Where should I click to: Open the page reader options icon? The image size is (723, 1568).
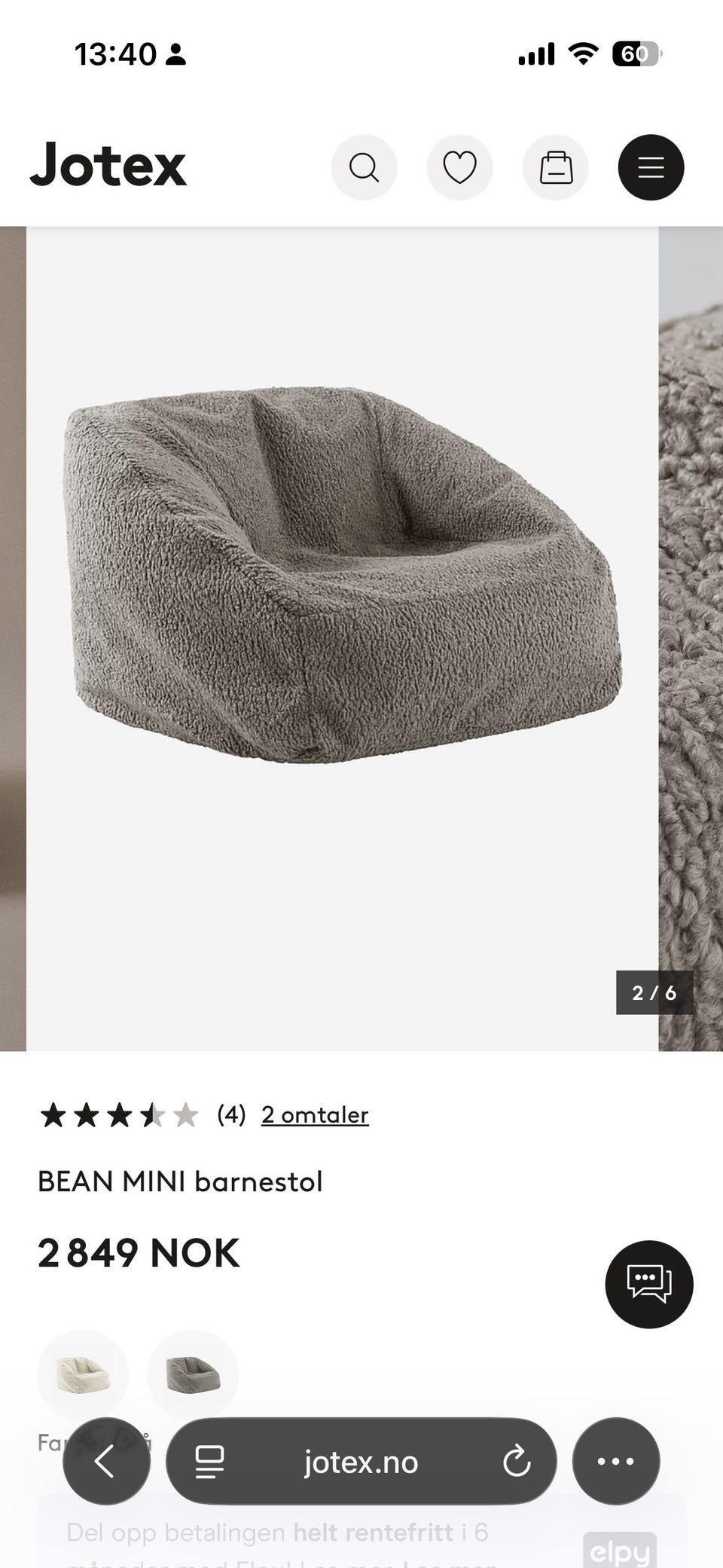[209, 1462]
